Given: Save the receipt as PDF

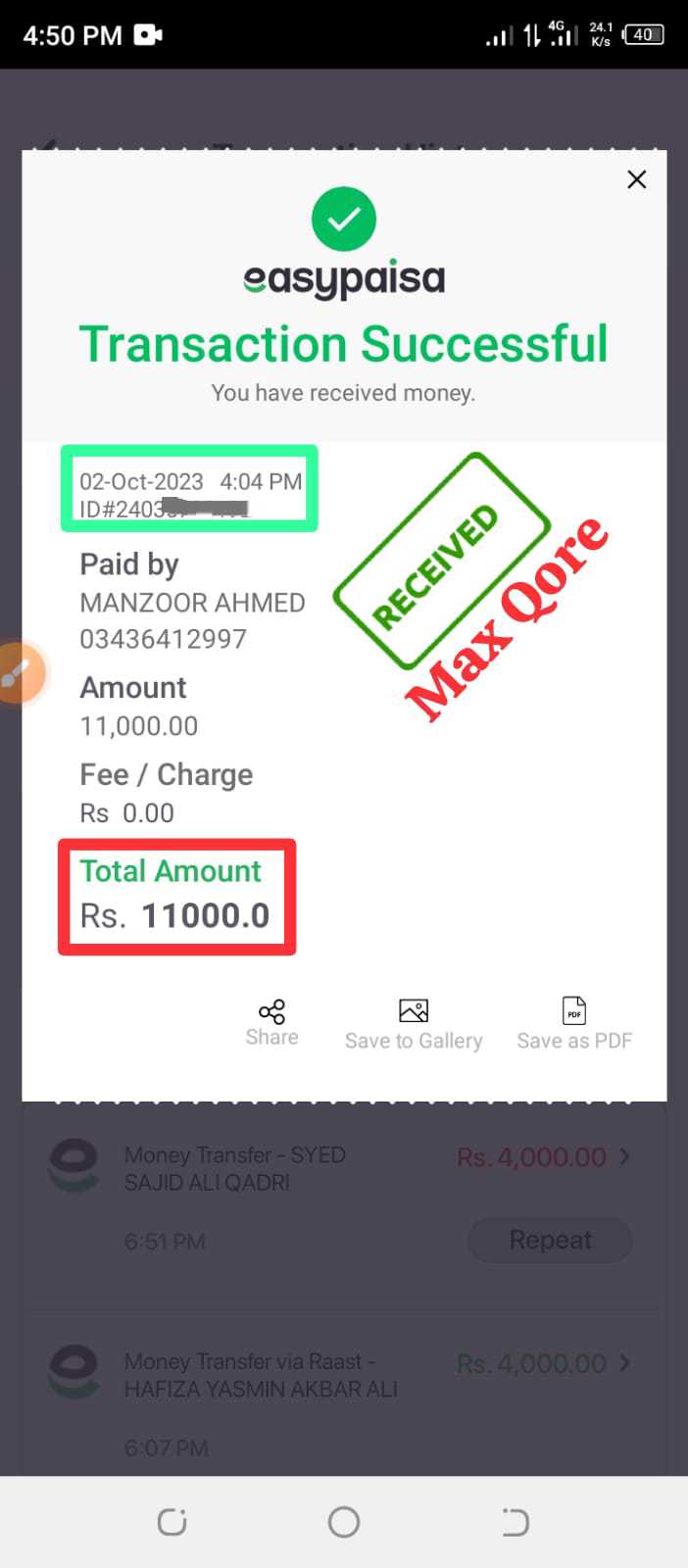Looking at the screenshot, I should coord(574,1024).
